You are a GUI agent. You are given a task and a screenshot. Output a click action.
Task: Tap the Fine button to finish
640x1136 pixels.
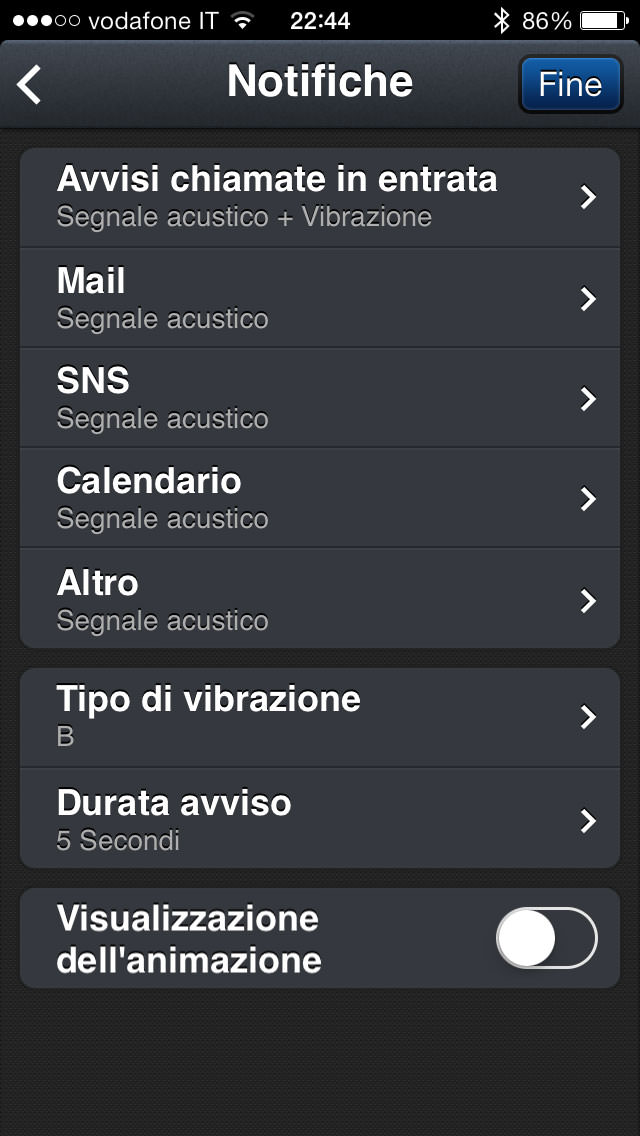[570, 84]
